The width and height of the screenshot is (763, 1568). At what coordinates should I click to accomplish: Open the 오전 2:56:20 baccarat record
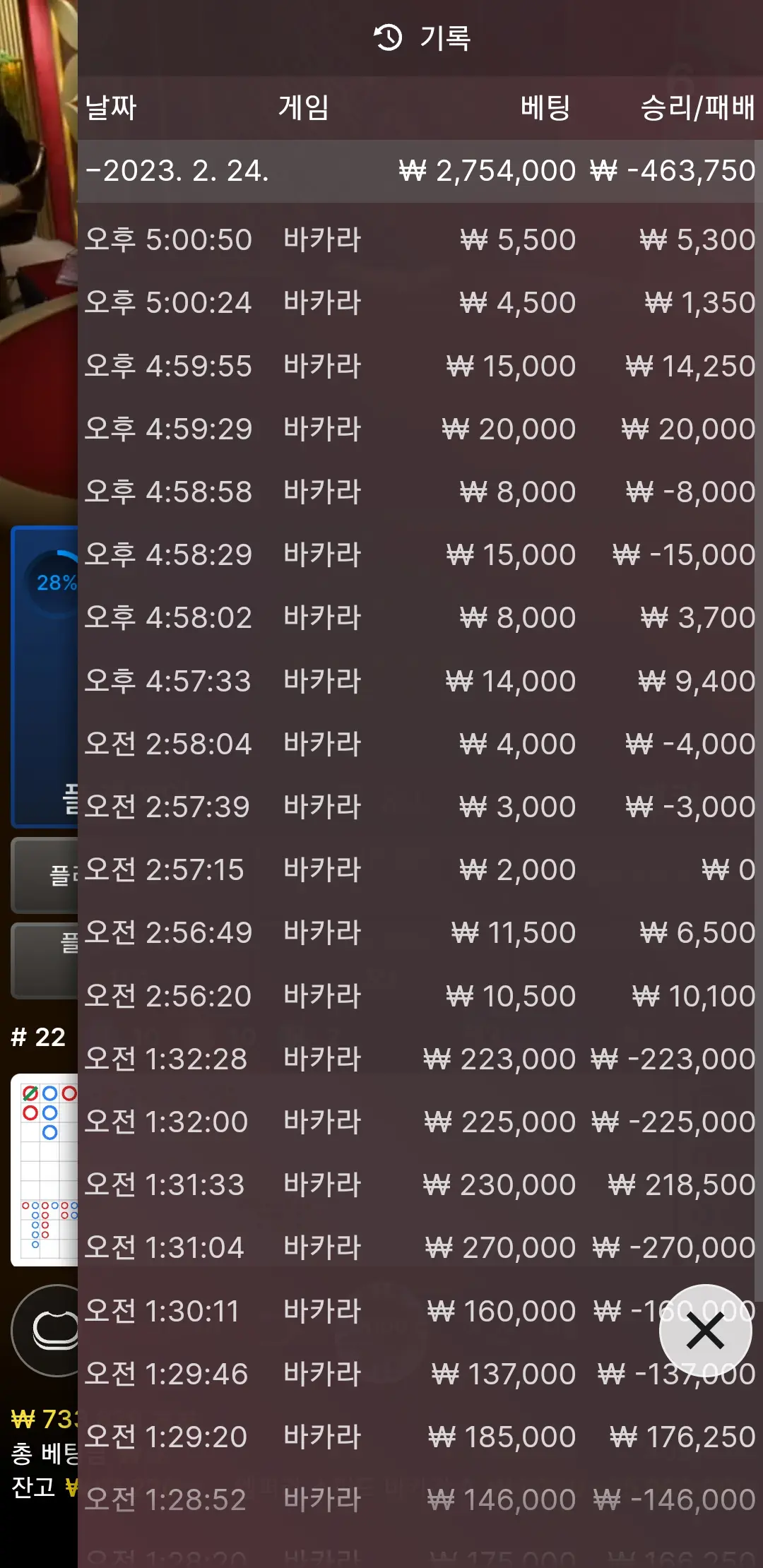click(x=420, y=996)
